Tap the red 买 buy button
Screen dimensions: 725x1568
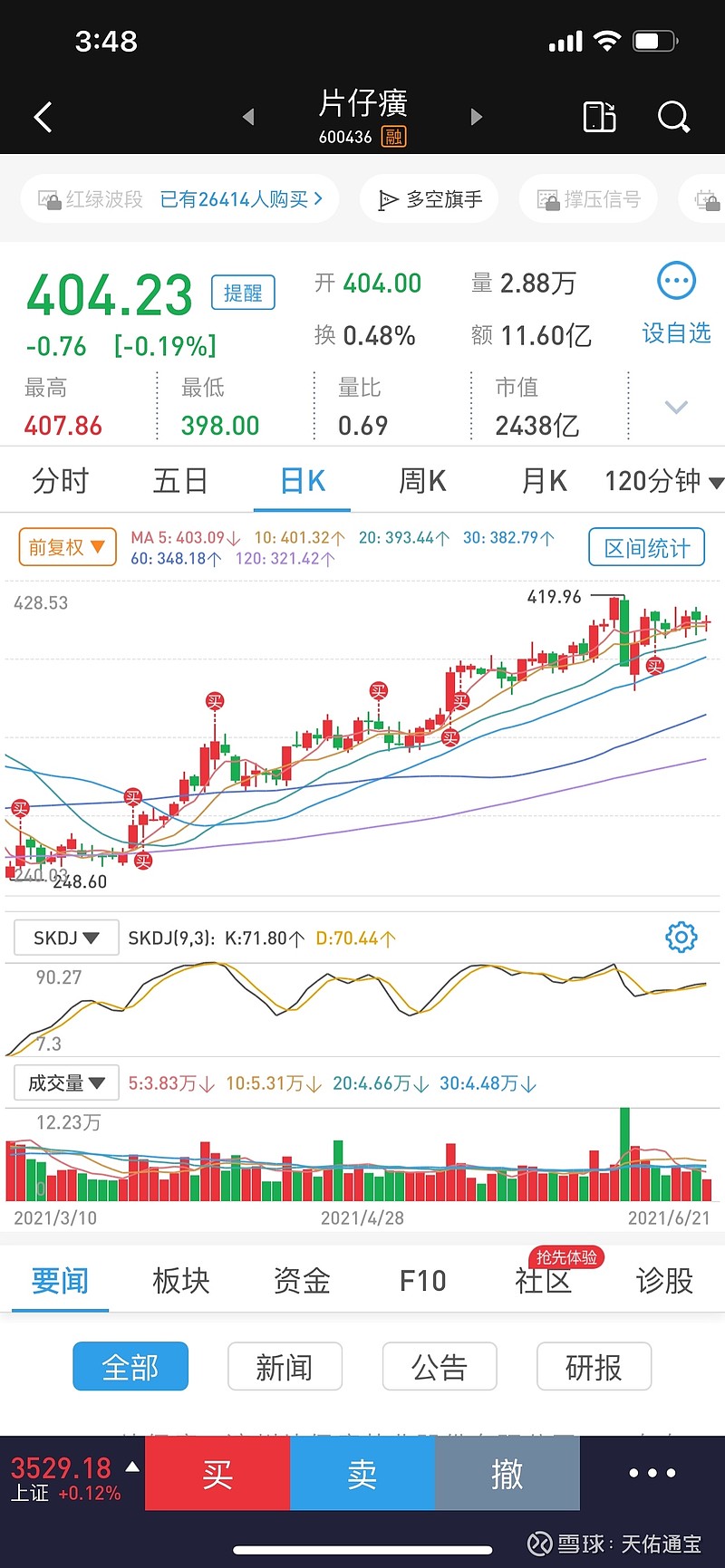coord(217,1475)
